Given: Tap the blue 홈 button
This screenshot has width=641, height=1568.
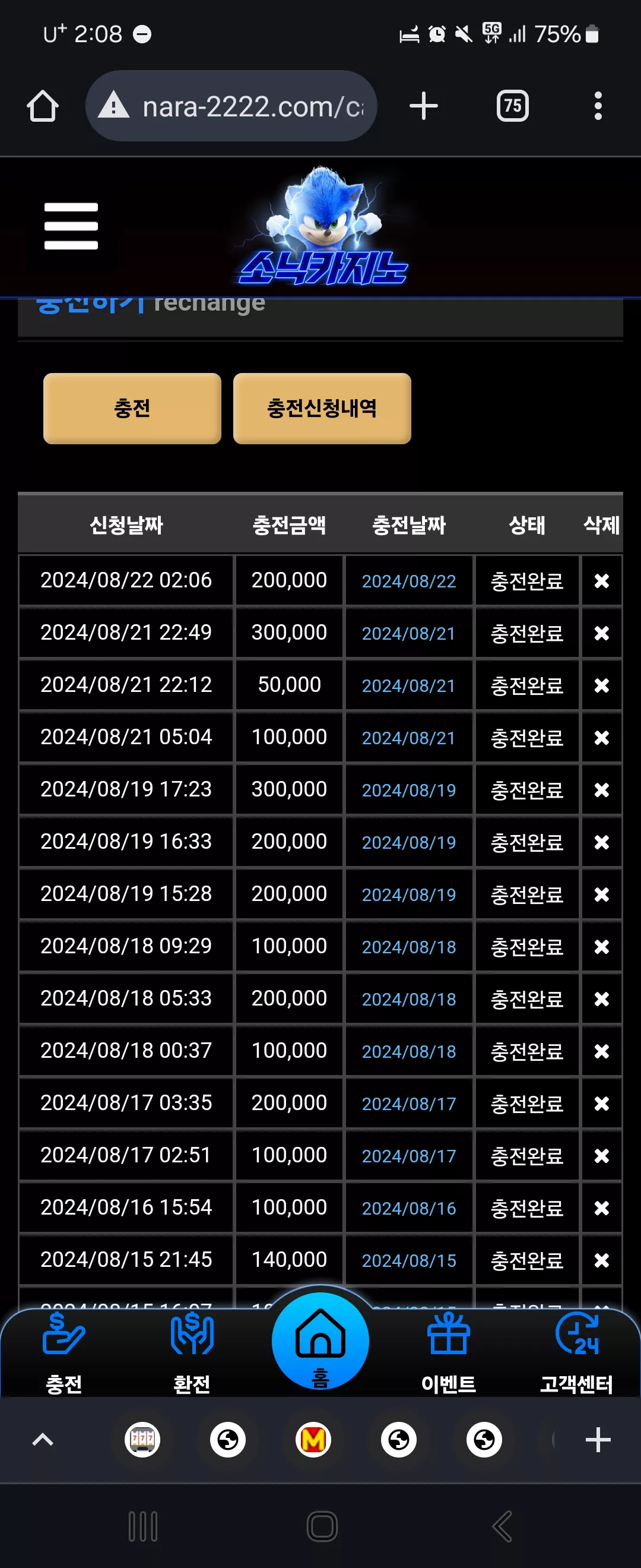Looking at the screenshot, I should 320,1341.
